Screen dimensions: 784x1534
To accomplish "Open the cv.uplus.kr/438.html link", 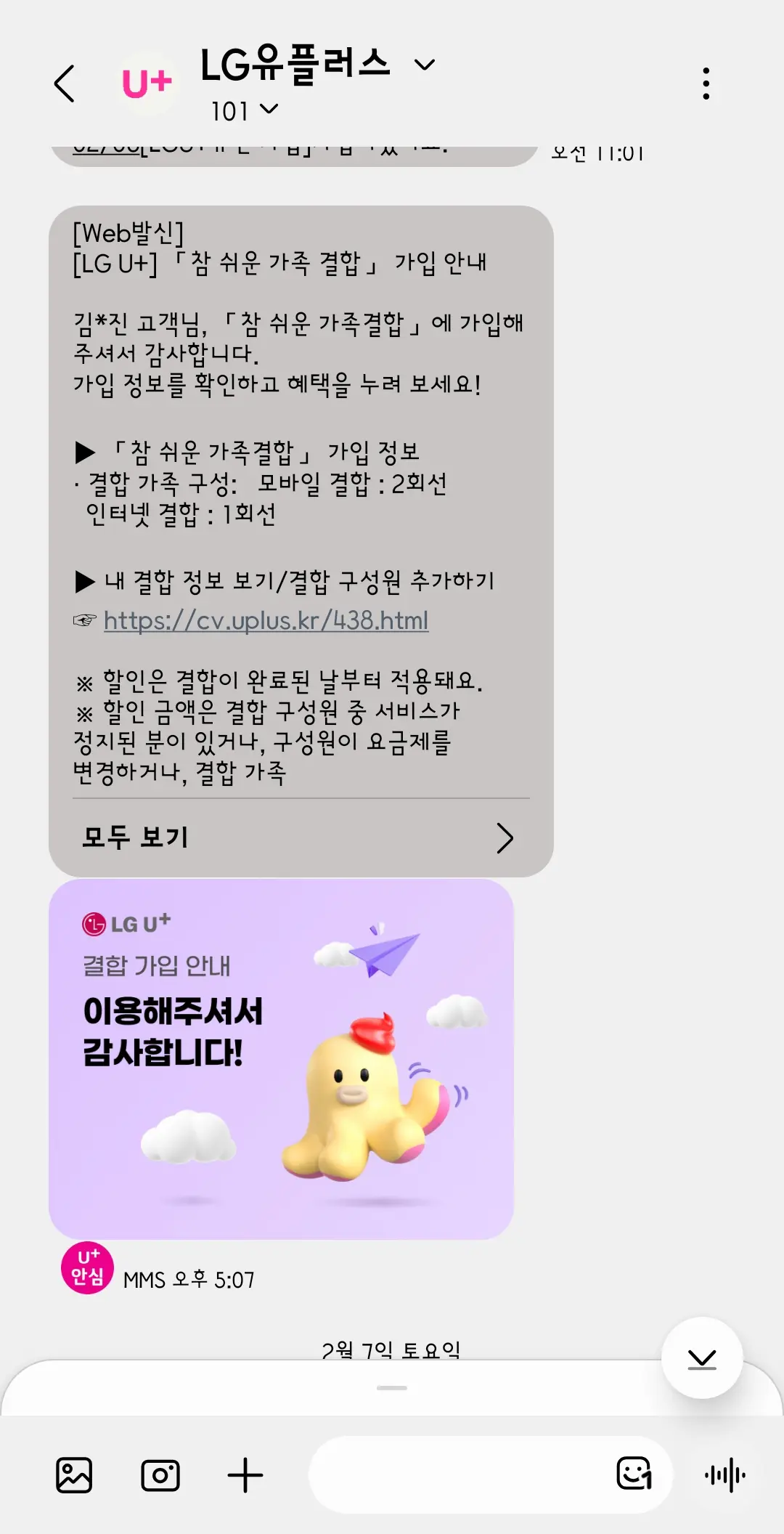I will (x=266, y=621).
